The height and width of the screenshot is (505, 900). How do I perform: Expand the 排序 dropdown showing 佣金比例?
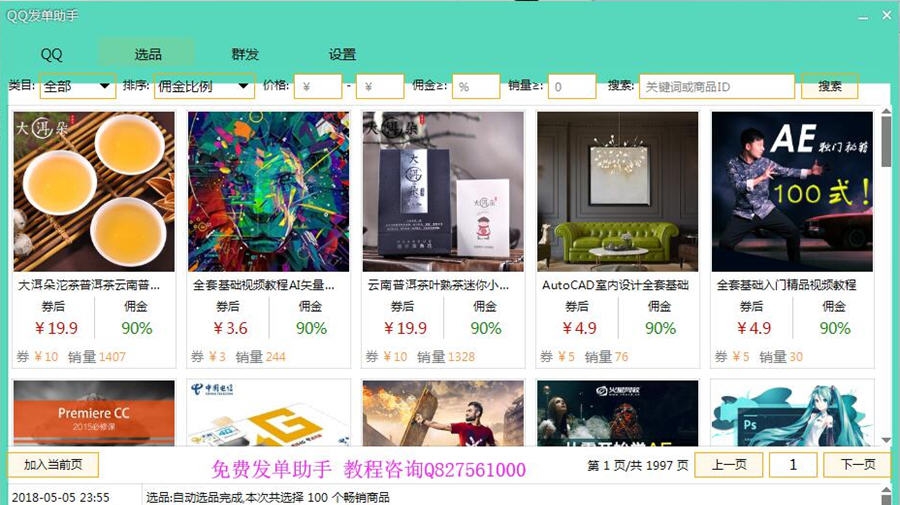tap(203, 87)
